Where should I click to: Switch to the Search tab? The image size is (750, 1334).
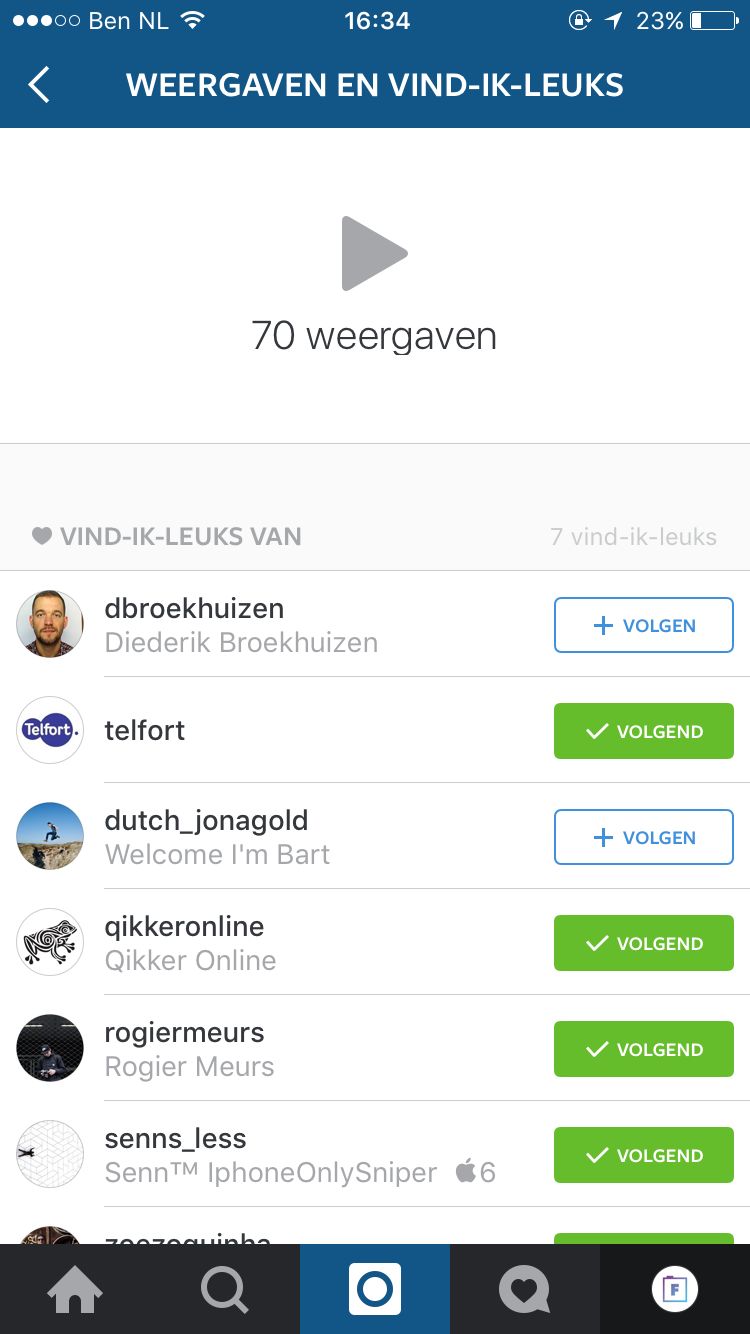[225, 1289]
